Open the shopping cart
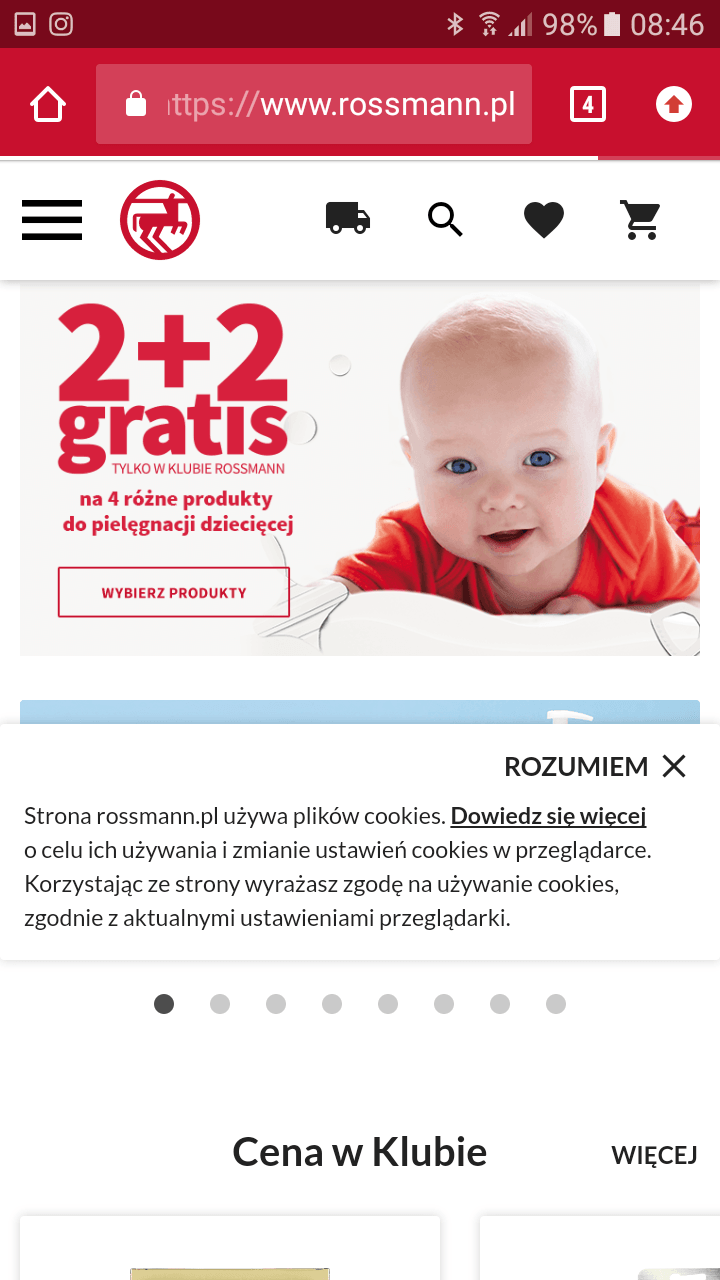Screen dimensions: 720x1280 coord(640,220)
